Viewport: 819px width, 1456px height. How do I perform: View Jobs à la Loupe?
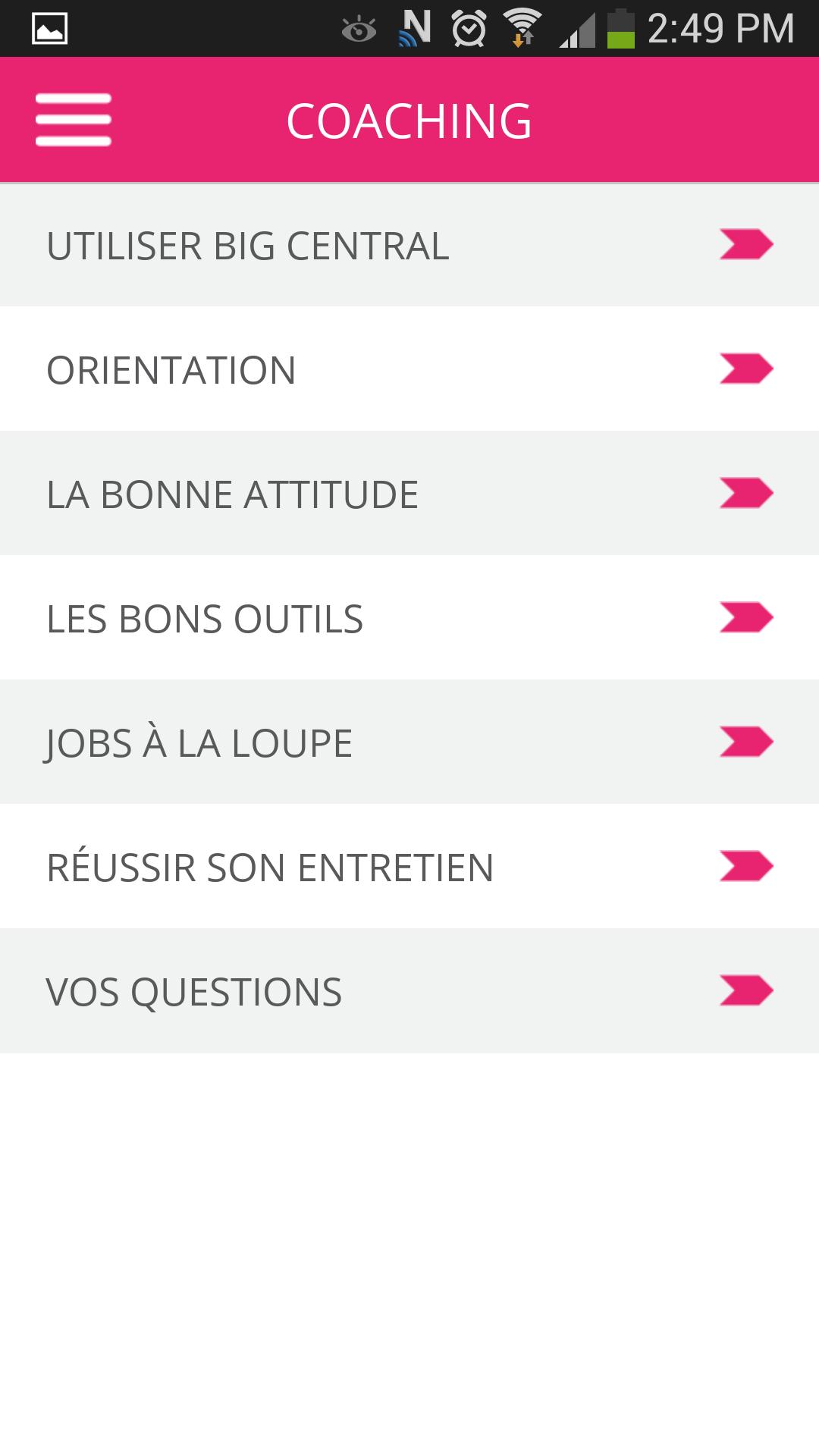point(409,742)
